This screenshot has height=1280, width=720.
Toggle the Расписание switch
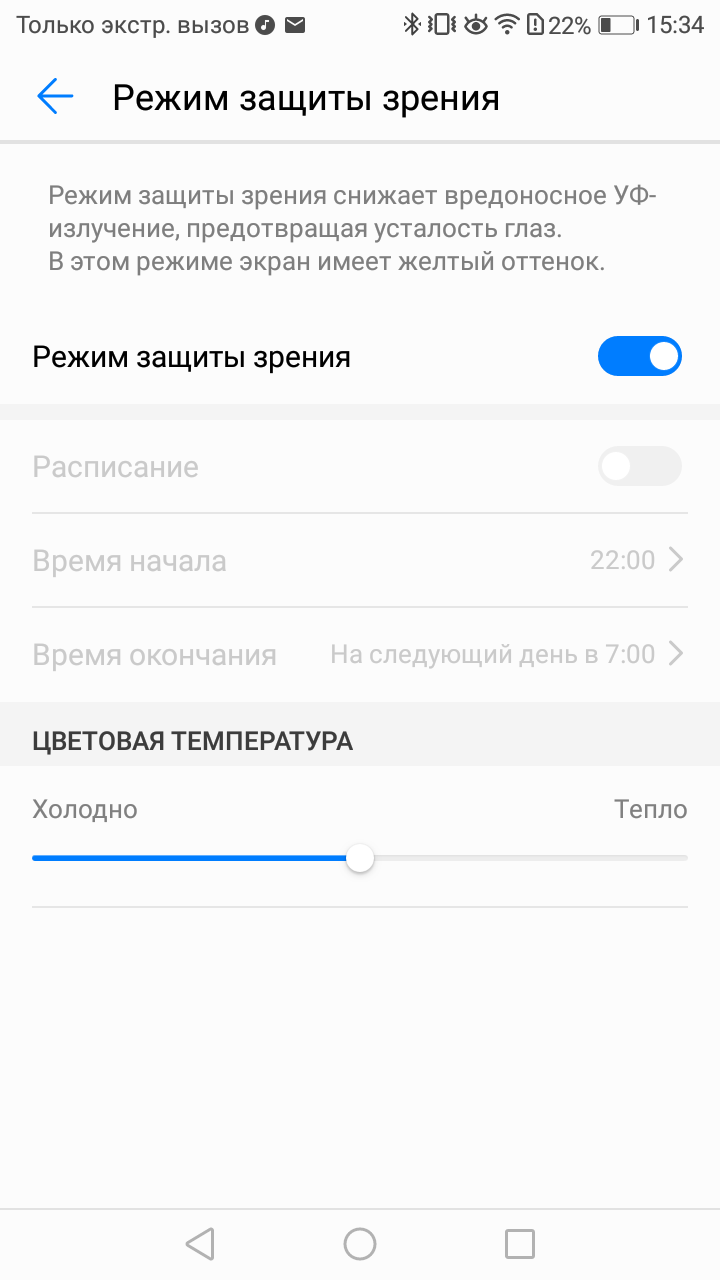[640, 466]
